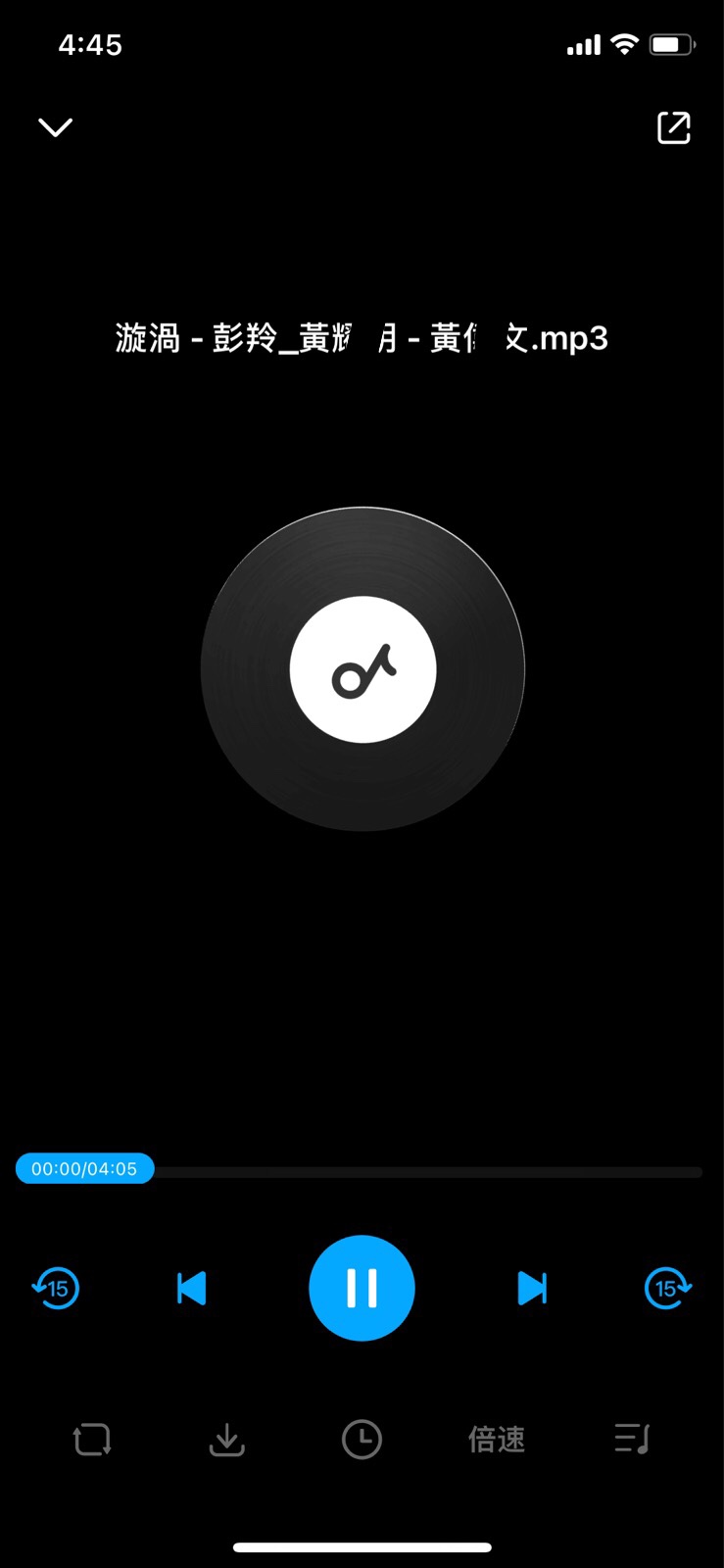This screenshot has height=1568, width=724.
Task: Open the share/export icon
Action: click(x=673, y=127)
